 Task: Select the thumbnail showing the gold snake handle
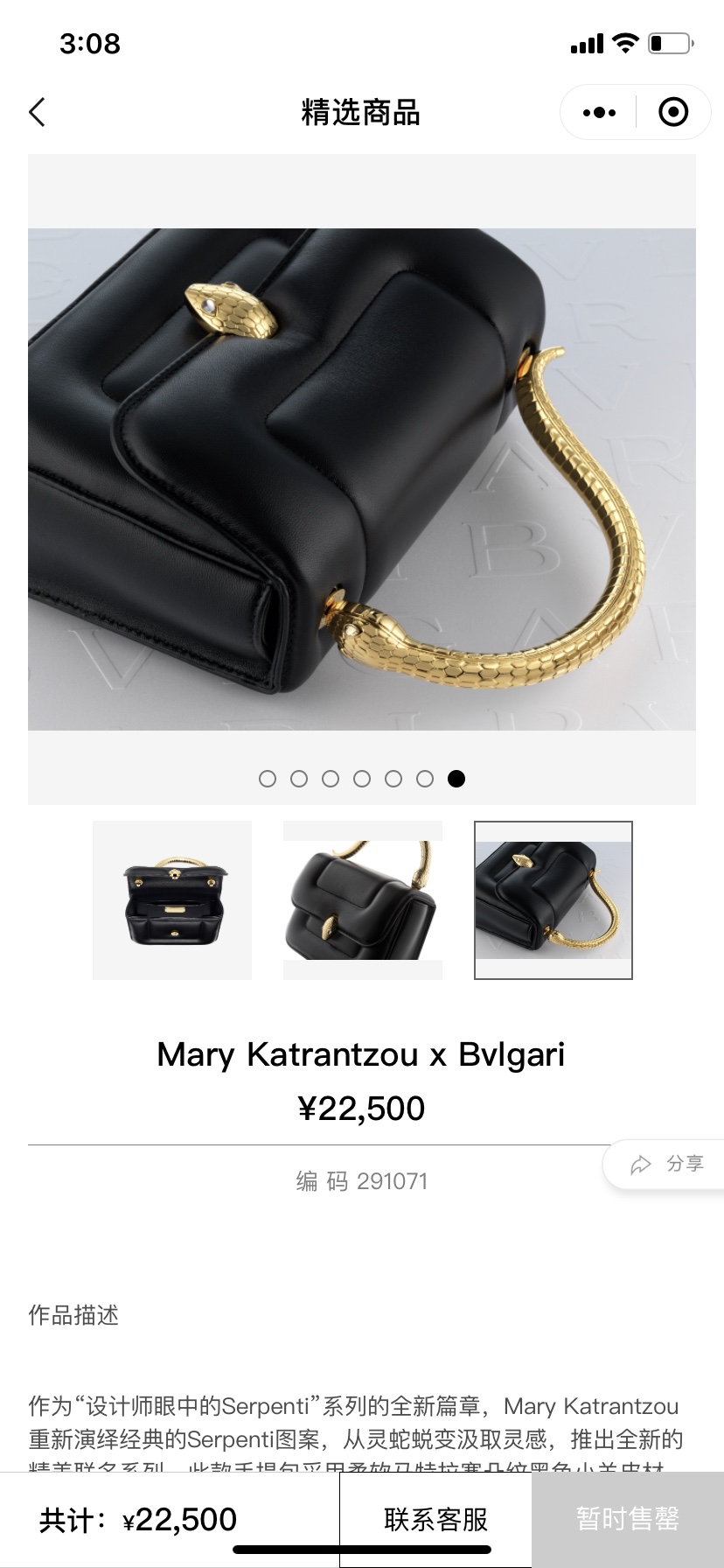(553, 899)
